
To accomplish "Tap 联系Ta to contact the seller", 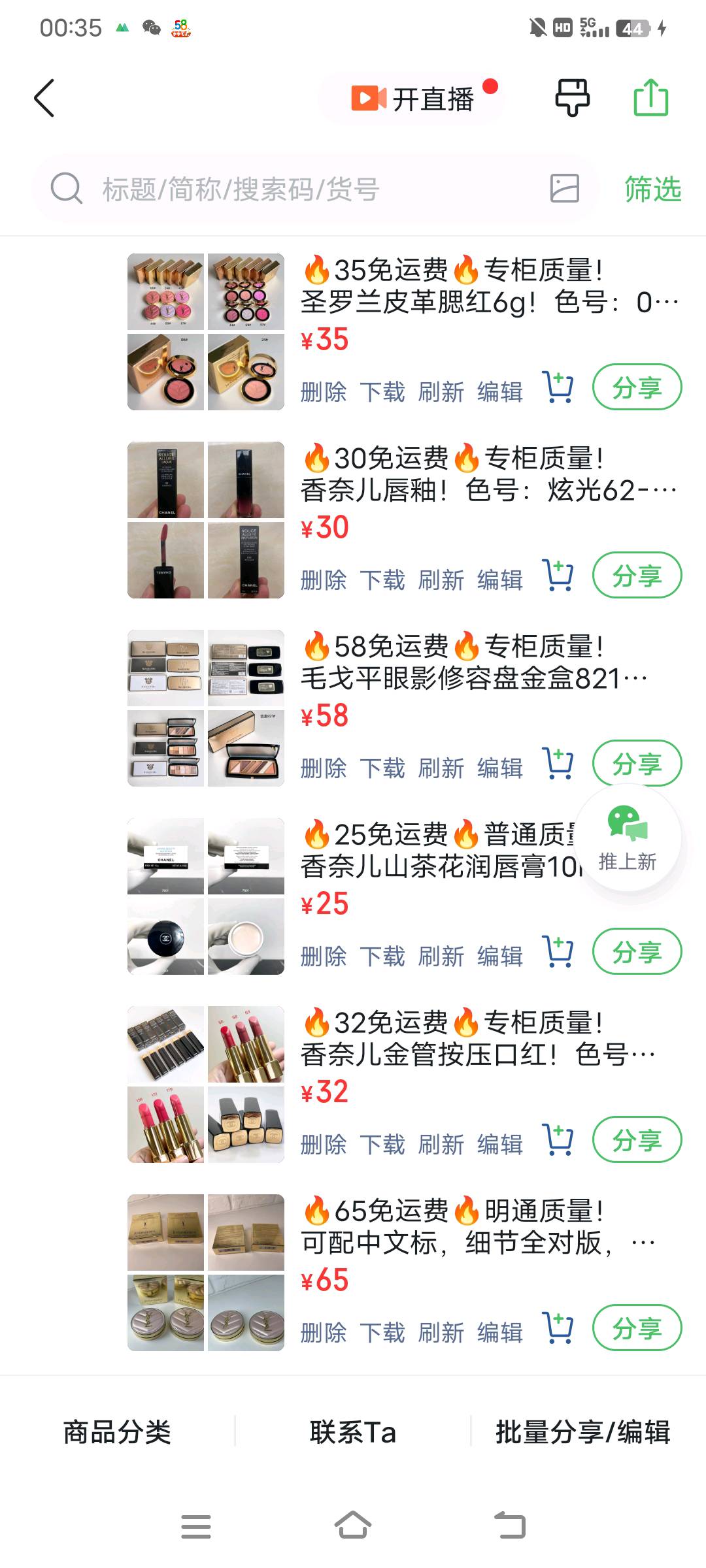I will [x=353, y=1432].
